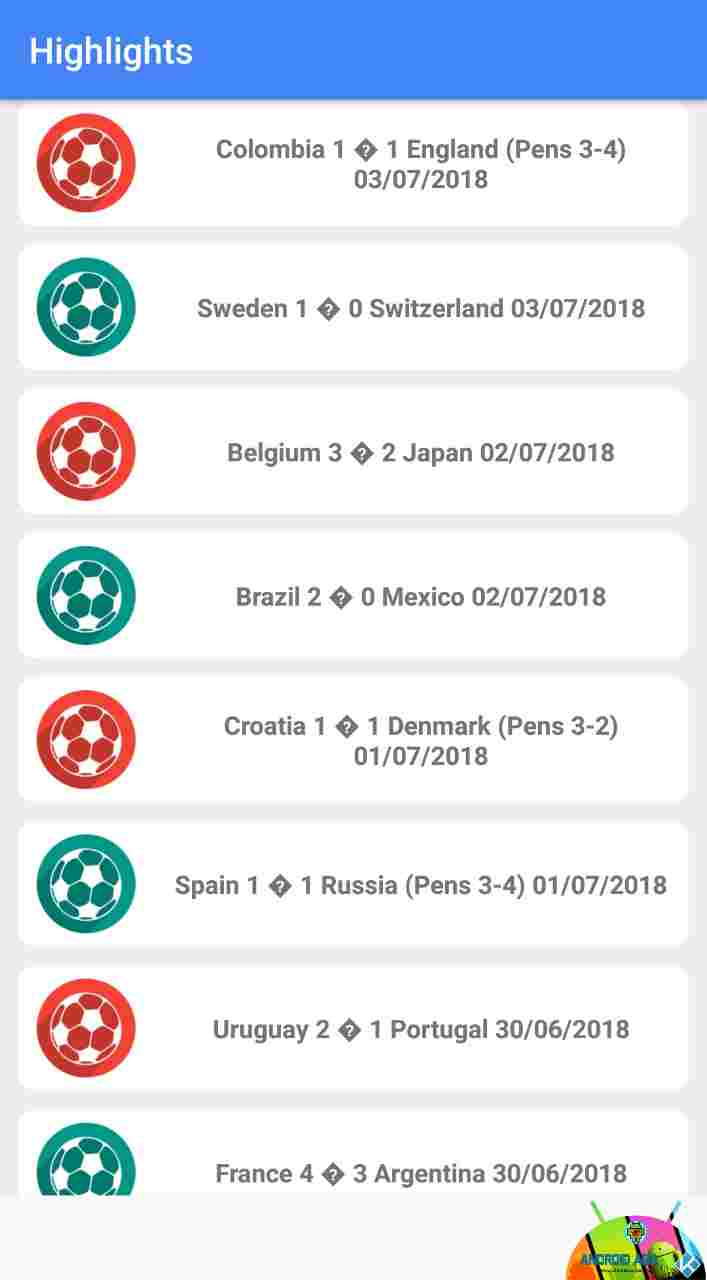Screen dimensions: 707x1280
Task: Tap France 4-3 Argentina highlights card
Action: (353, 1153)
